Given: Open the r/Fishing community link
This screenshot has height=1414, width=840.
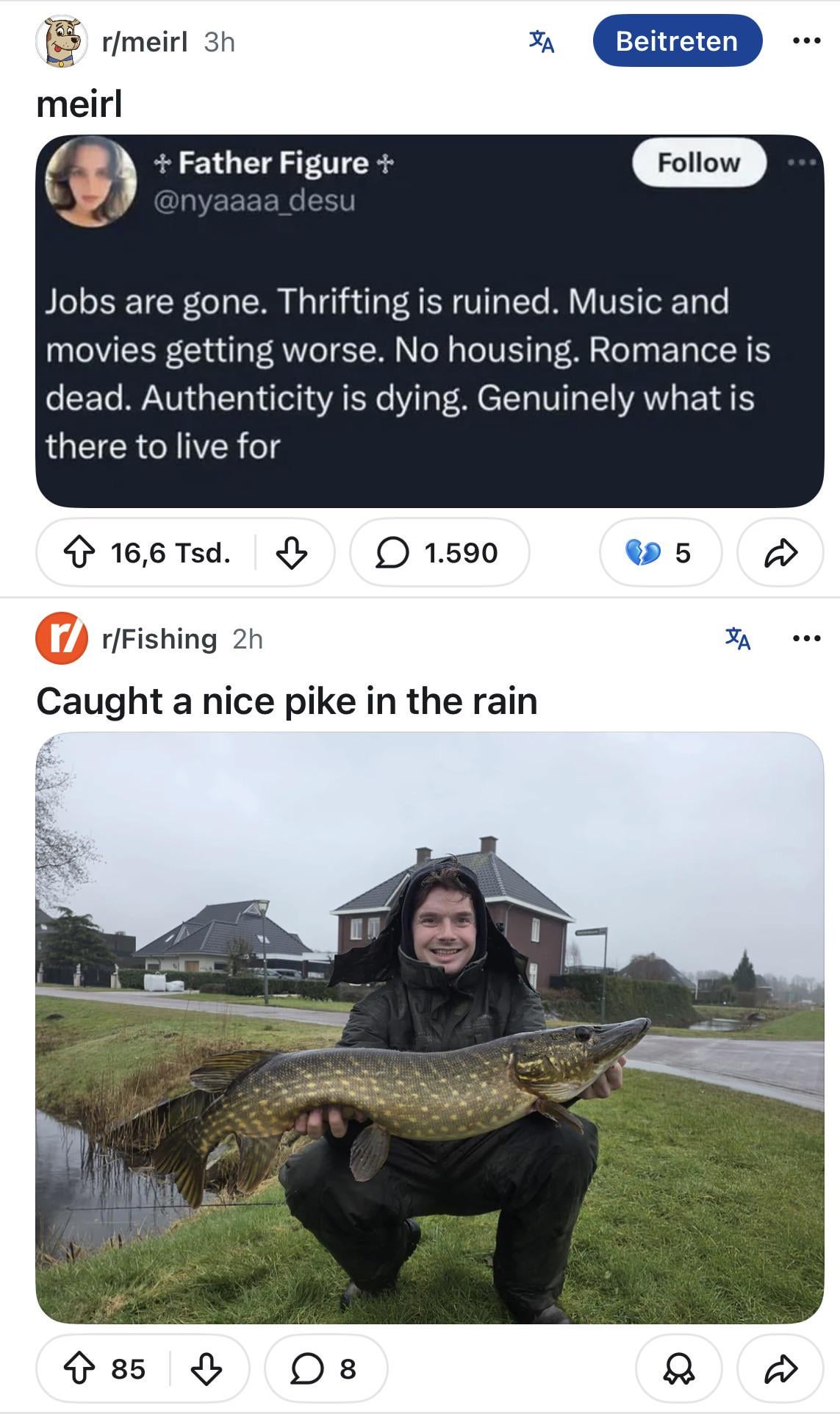Looking at the screenshot, I should coord(159,639).
